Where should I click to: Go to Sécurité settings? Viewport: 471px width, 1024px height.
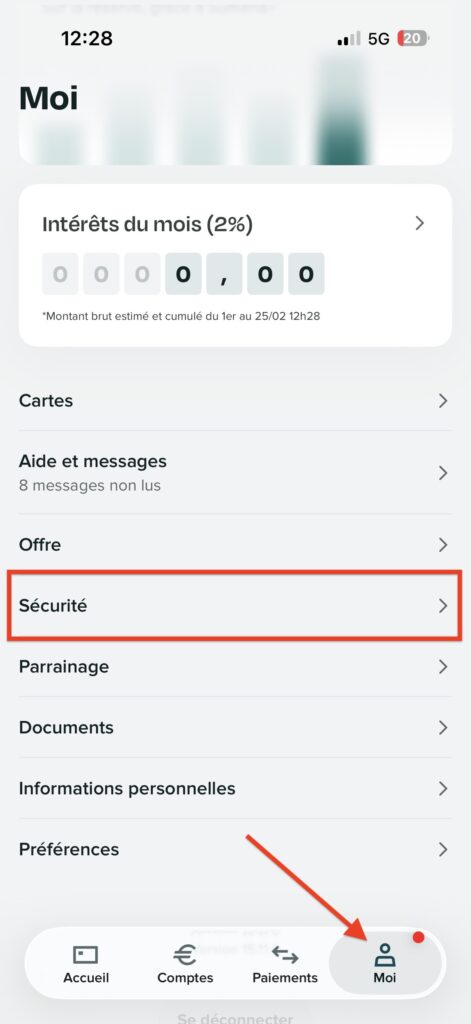coord(235,605)
